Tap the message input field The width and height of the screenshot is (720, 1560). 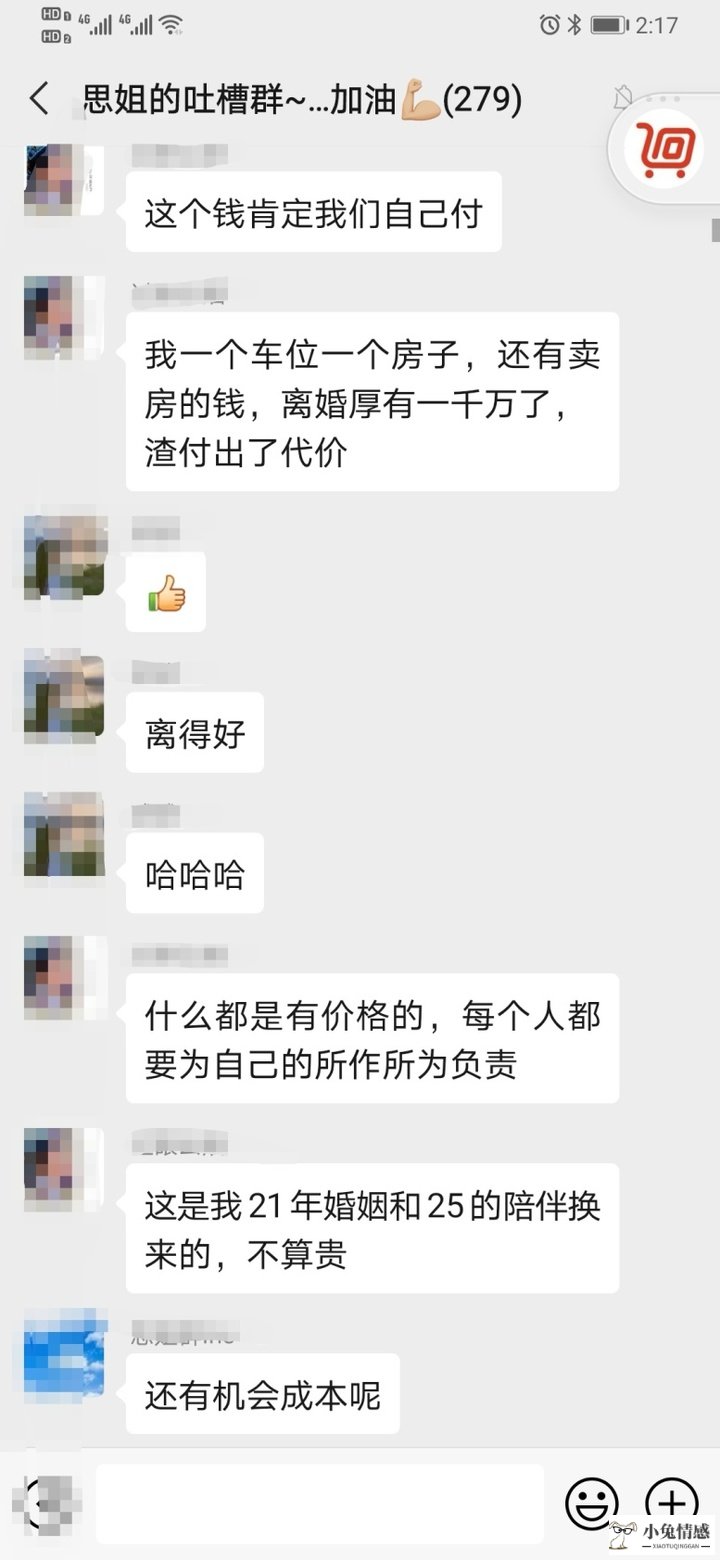click(x=320, y=1503)
